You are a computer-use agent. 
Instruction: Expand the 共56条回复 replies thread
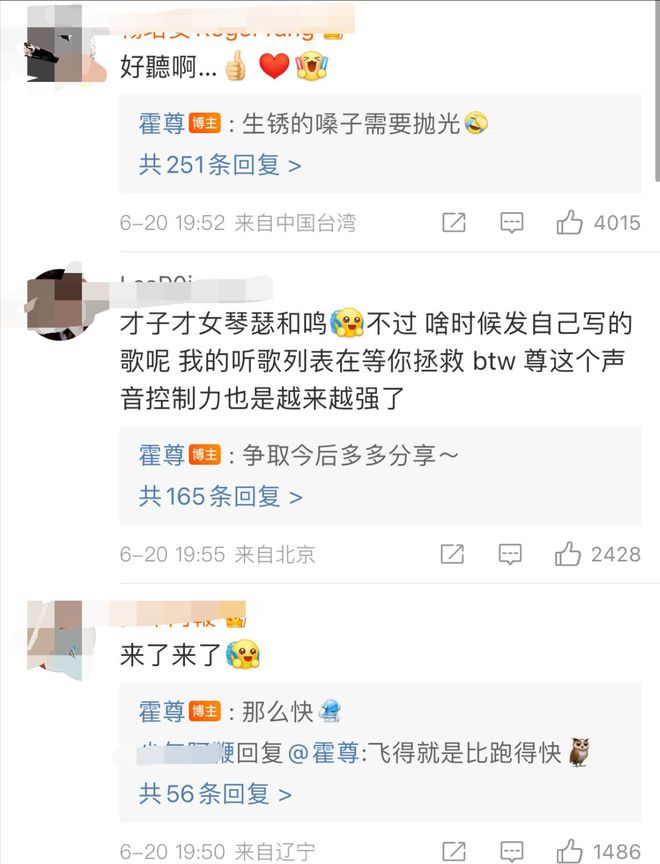215,794
